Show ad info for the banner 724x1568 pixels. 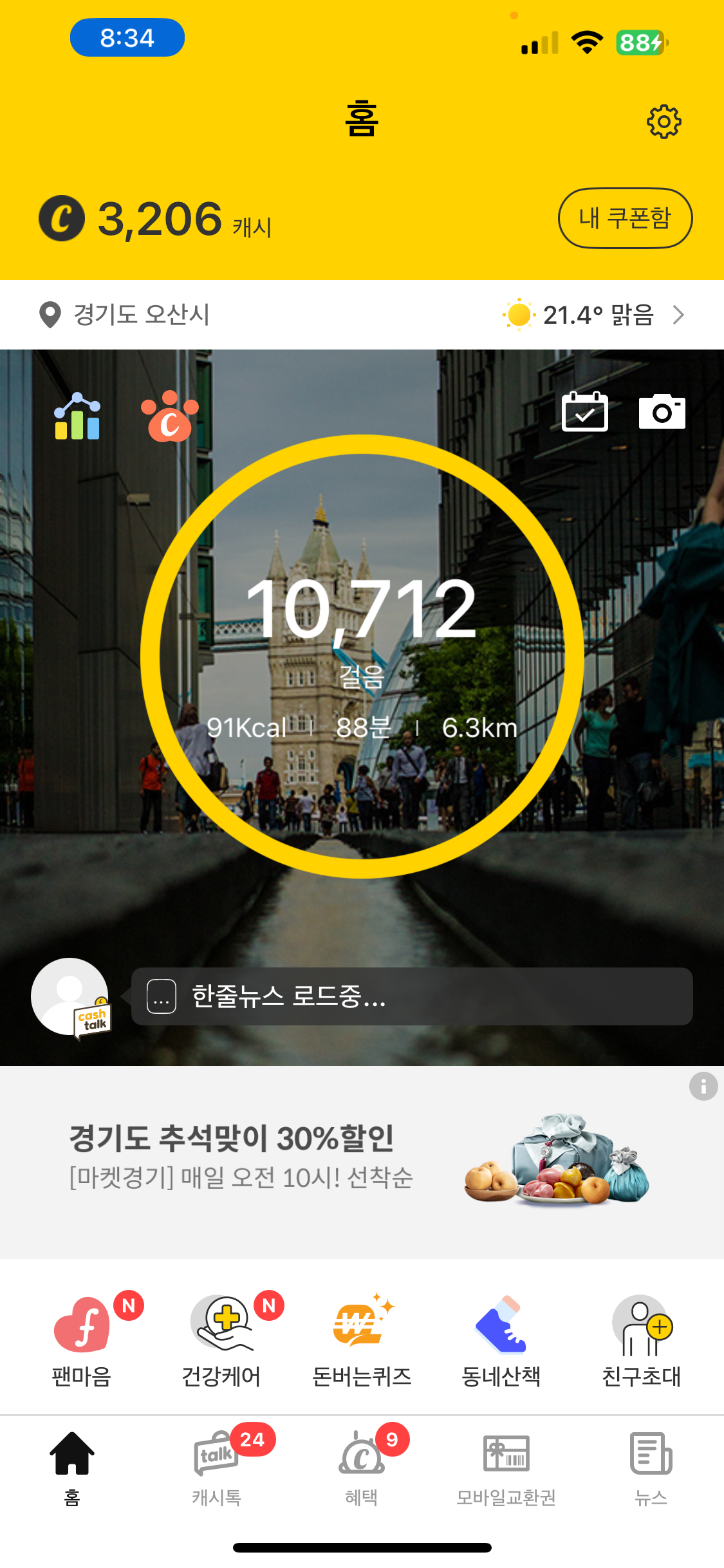click(x=703, y=1087)
